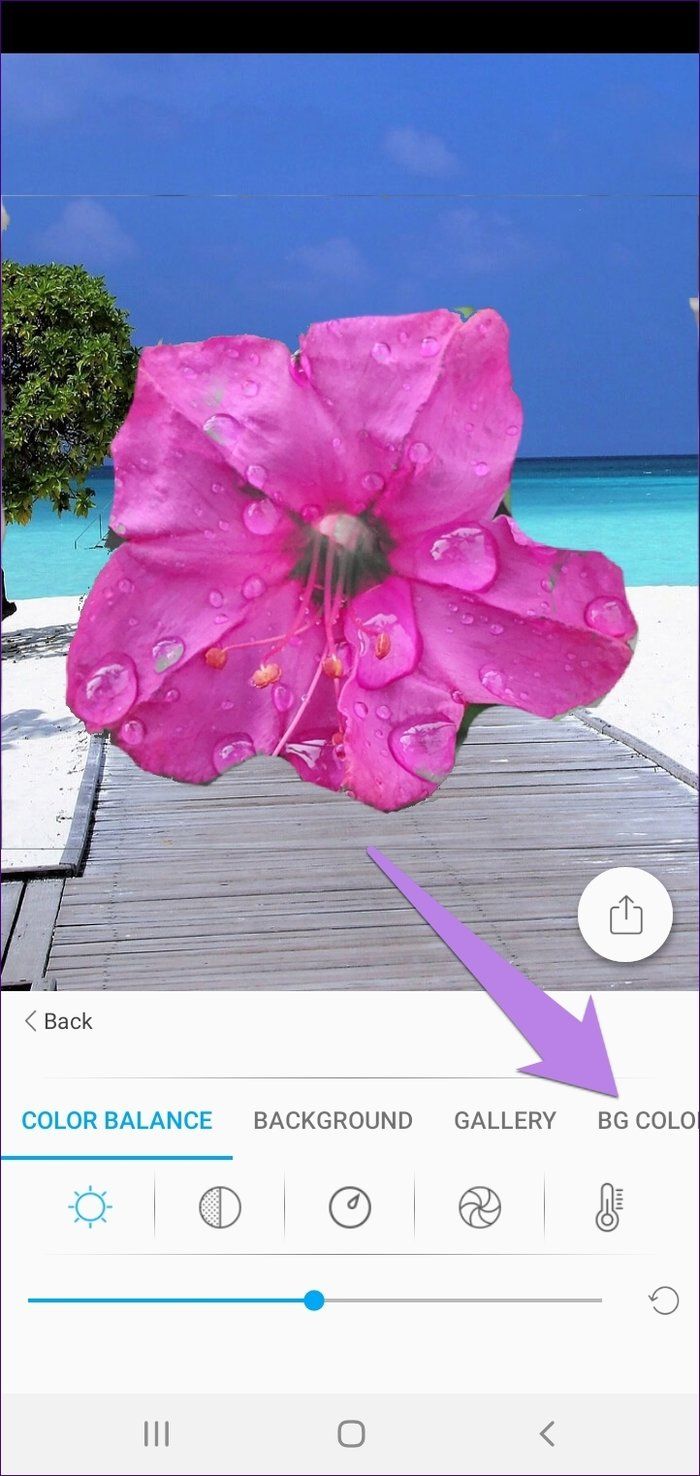Choose the contrast adjustment icon
This screenshot has width=700, height=1476.
coord(220,1208)
